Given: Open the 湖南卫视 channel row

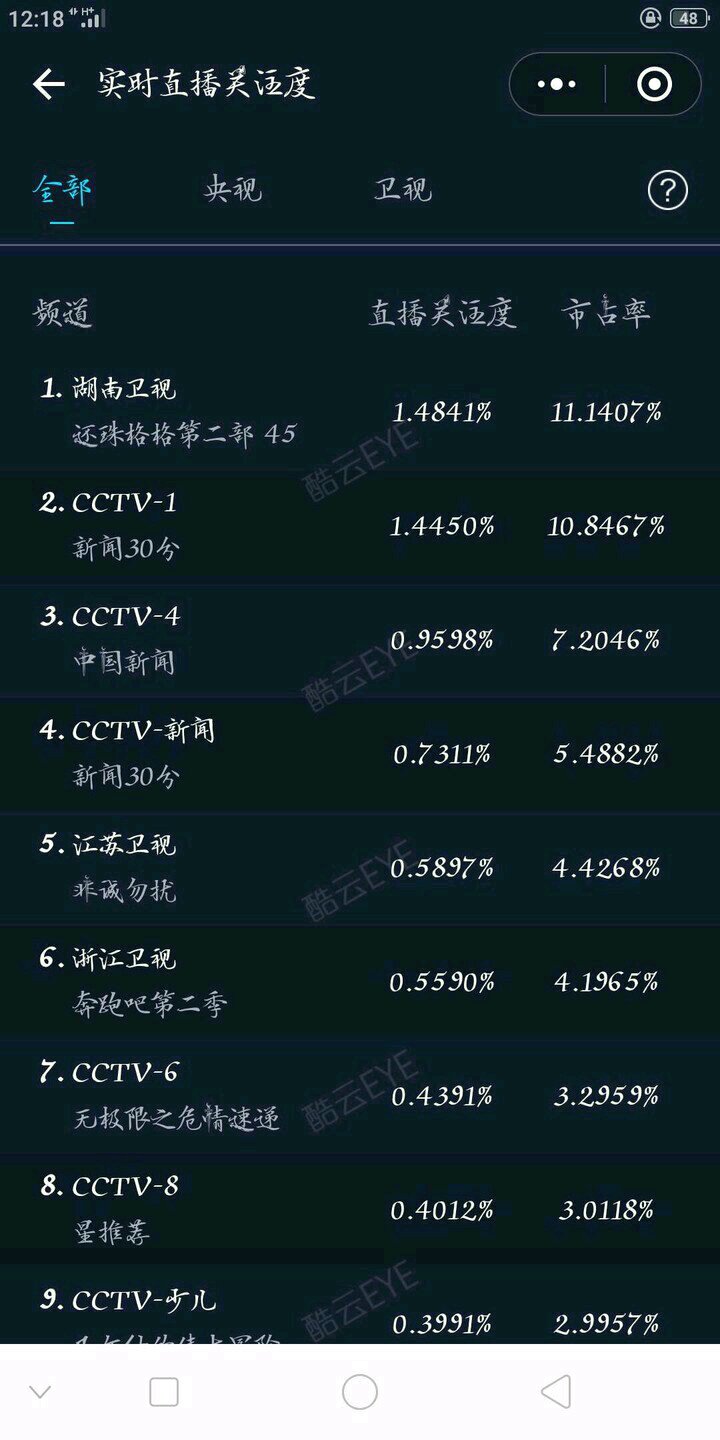Looking at the screenshot, I should click(x=360, y=411).
